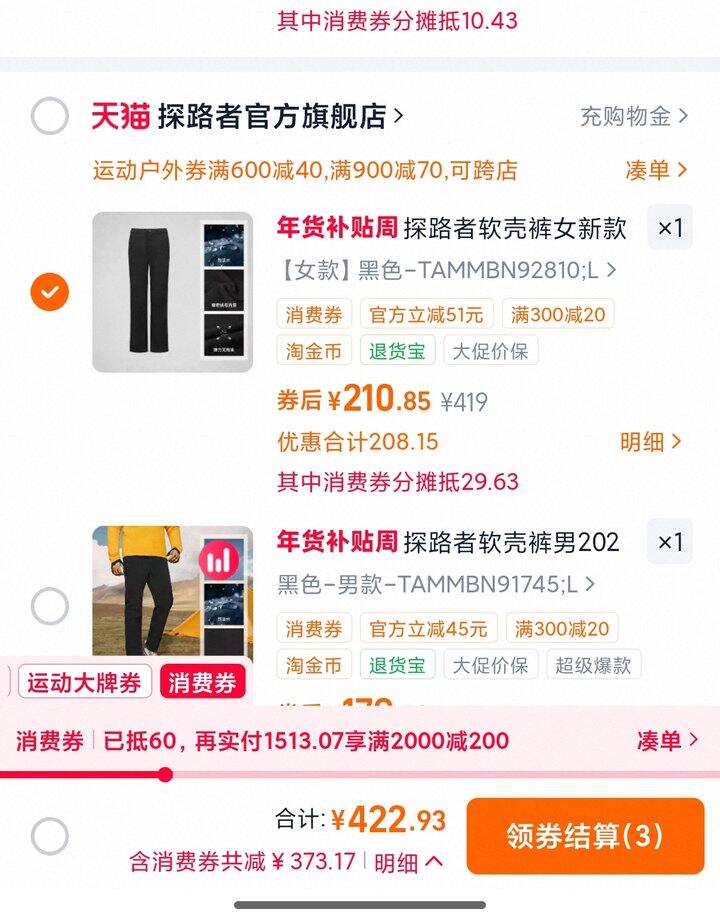Viewport: 720px width, 921px height.
Task: Select the 消费券 coupon tab
Action: [x=202, y=683]
